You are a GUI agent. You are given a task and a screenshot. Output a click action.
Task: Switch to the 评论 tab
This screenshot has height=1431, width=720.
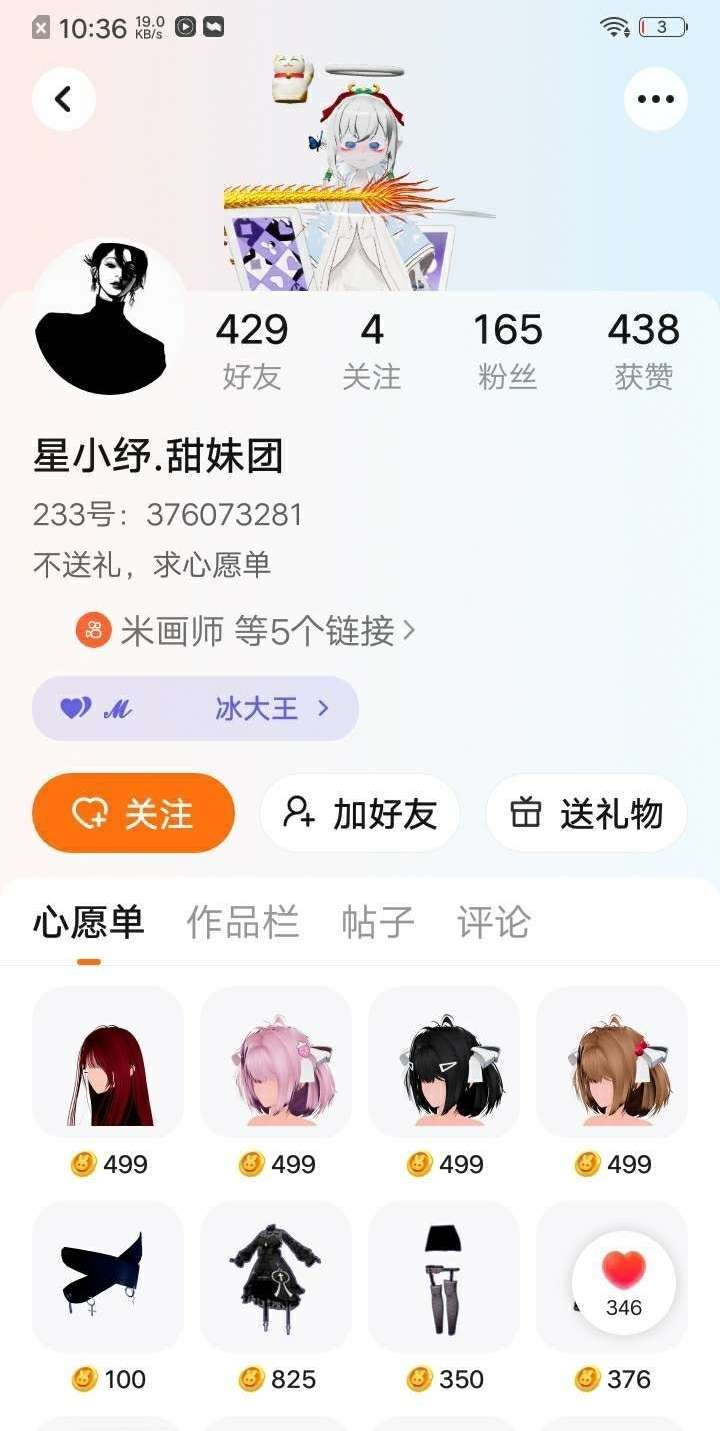493,922
